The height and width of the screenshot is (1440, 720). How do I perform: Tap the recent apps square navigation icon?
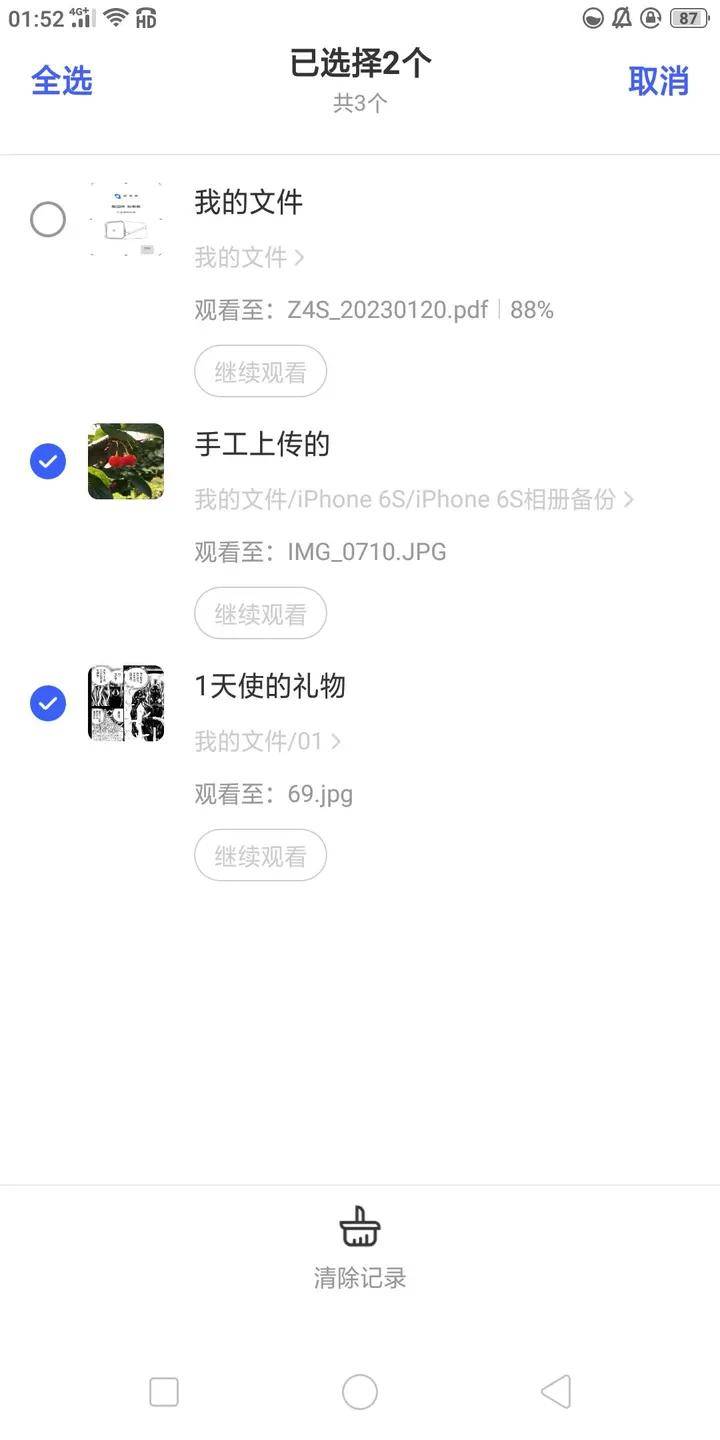pyautogui.click(x=163, y=1391)
